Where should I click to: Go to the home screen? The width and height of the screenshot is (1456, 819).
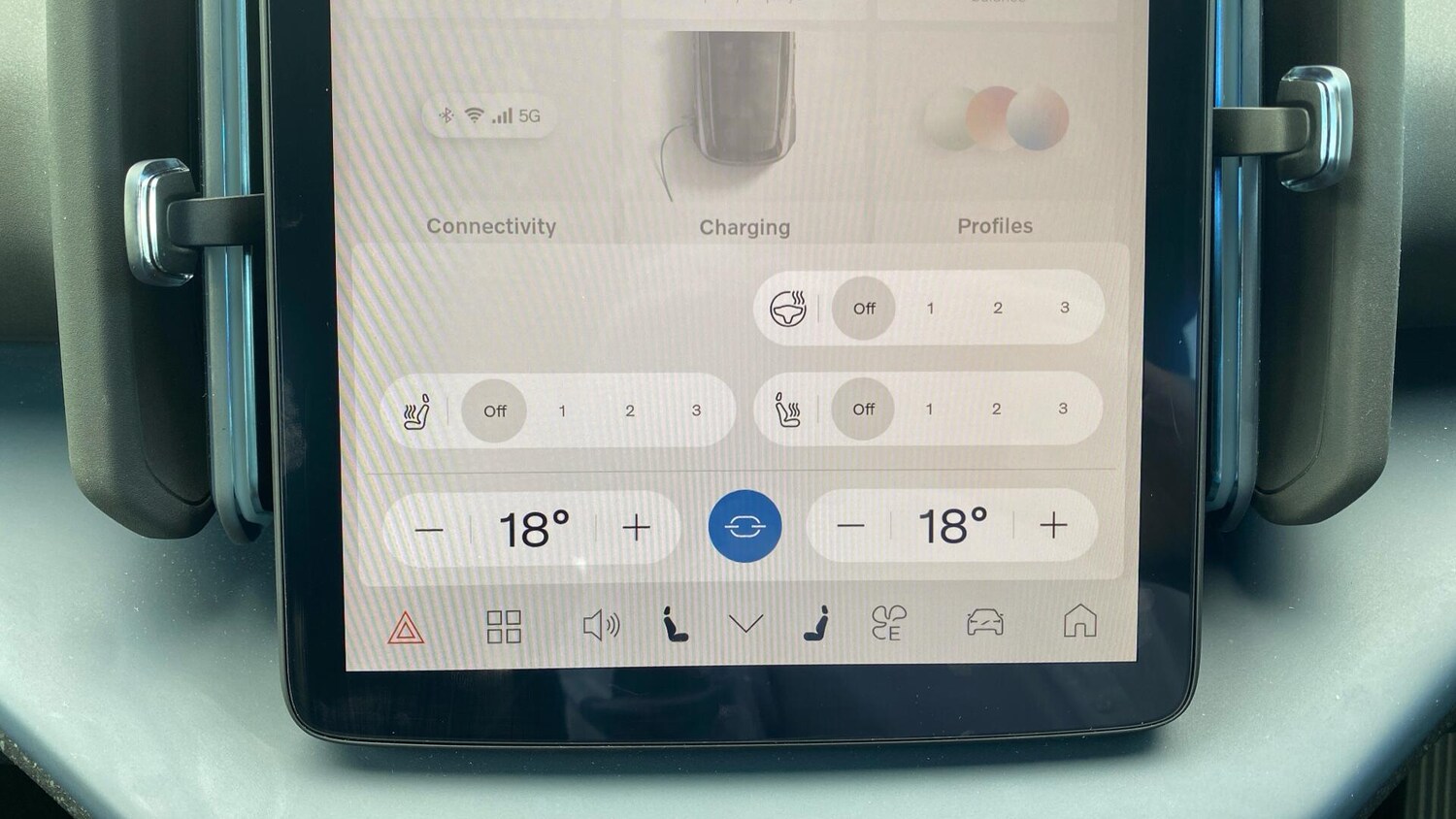pos(1079,620)
